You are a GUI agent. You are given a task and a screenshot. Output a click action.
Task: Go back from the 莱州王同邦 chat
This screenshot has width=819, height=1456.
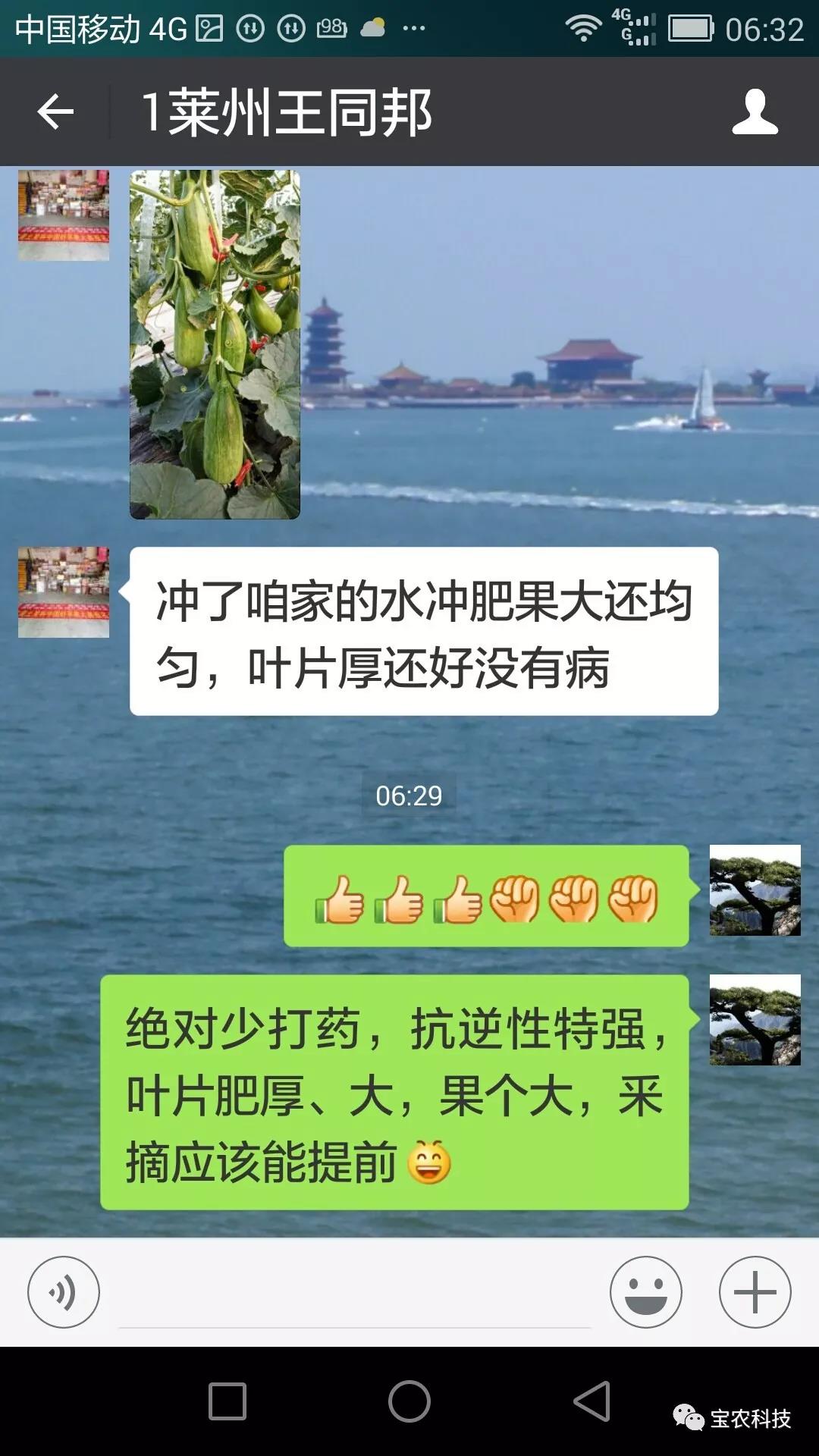coord(55,112)
